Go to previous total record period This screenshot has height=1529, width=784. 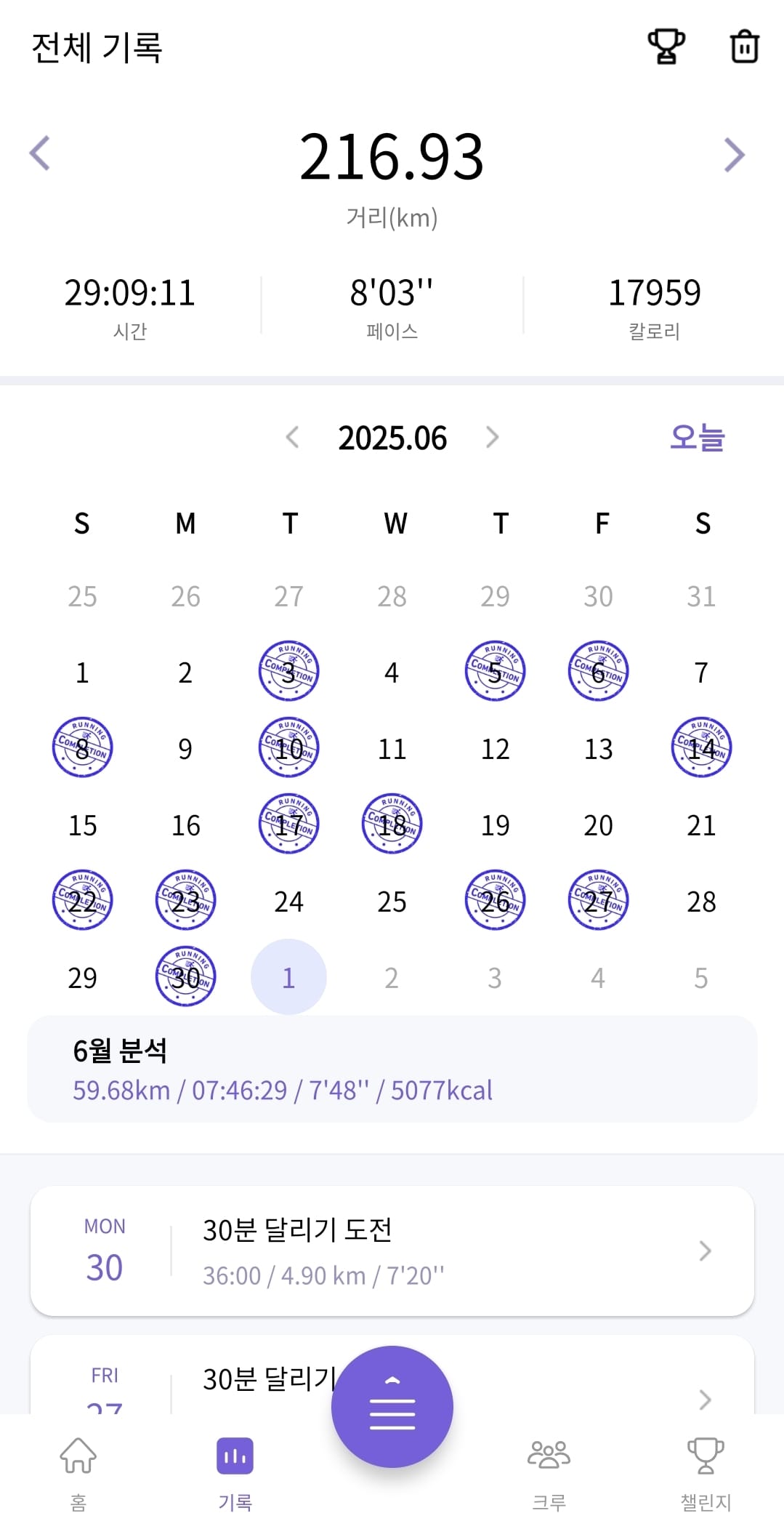[x=40, y=153]
